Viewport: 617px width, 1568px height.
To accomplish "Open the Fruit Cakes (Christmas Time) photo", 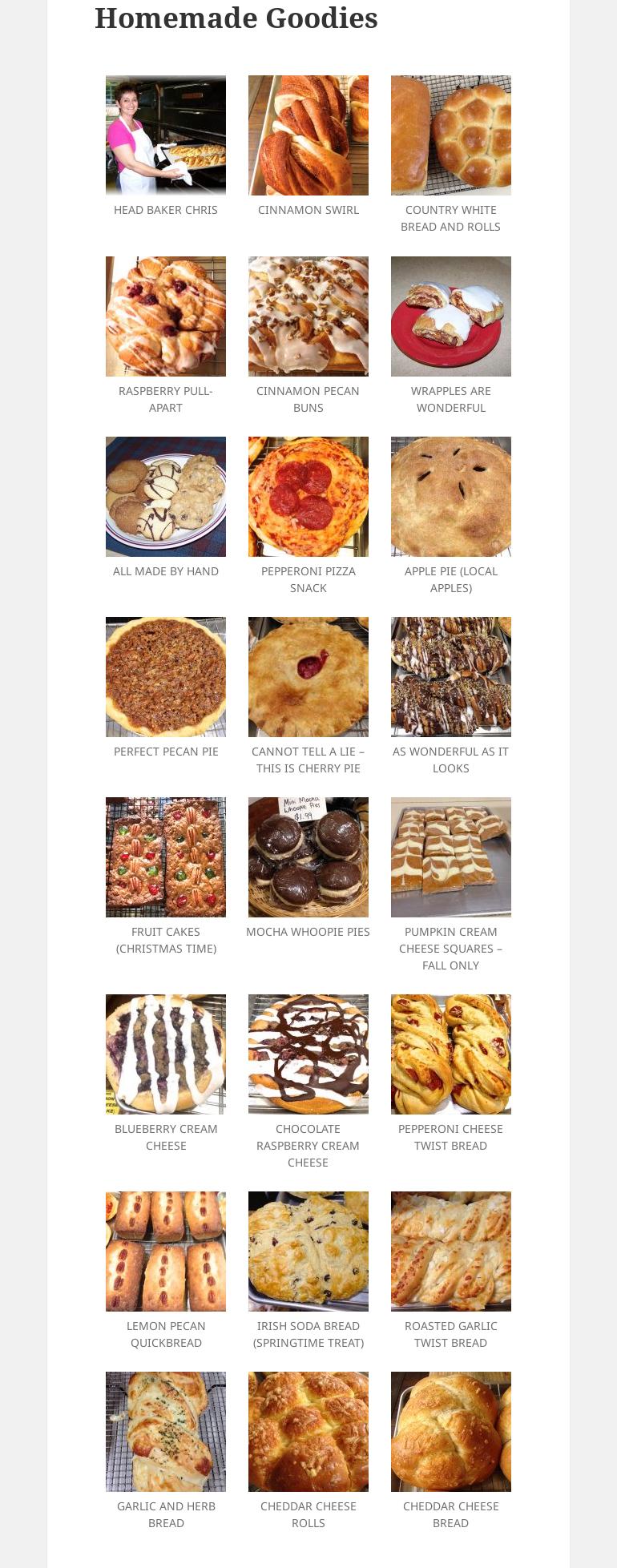I will [166, 857].
